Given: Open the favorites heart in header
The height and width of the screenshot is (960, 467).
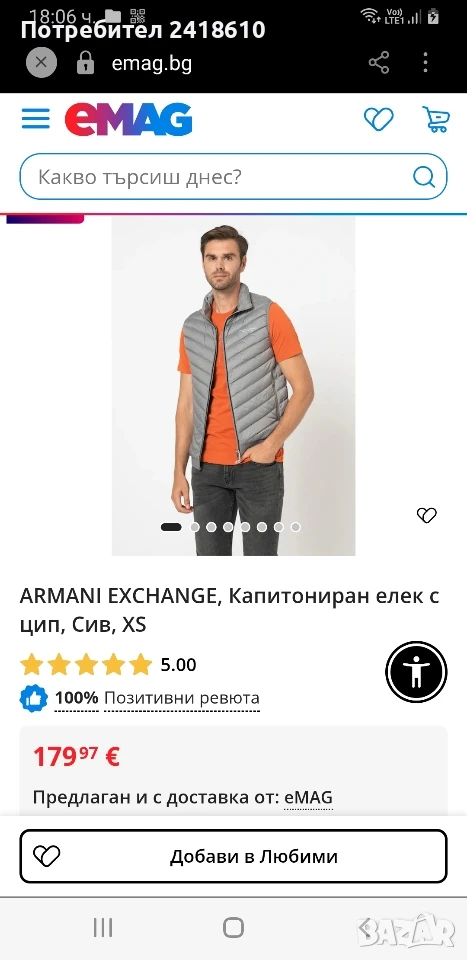Looking at the screenshot, I should point(378,119).
